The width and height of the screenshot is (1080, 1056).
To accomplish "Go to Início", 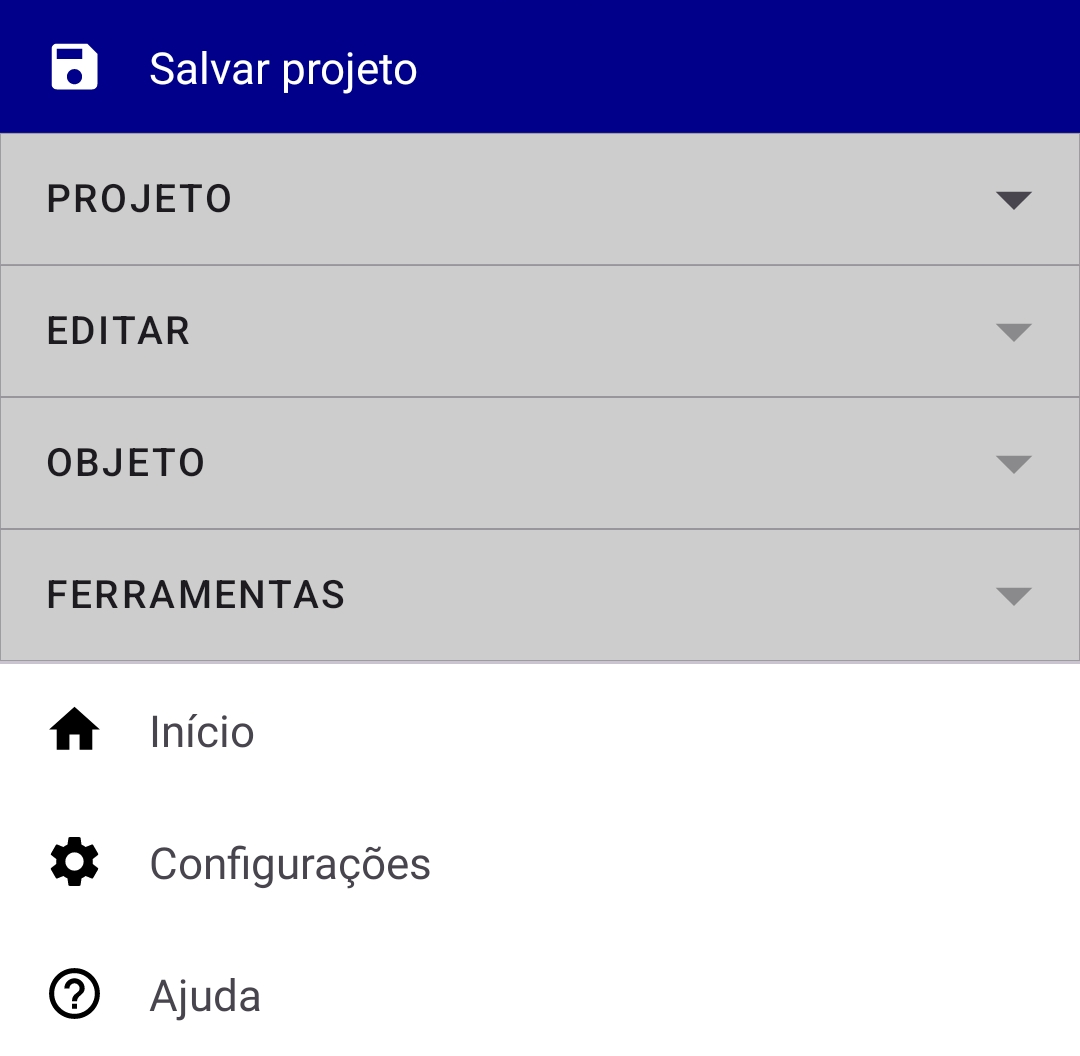I will [x=202, y=732].
